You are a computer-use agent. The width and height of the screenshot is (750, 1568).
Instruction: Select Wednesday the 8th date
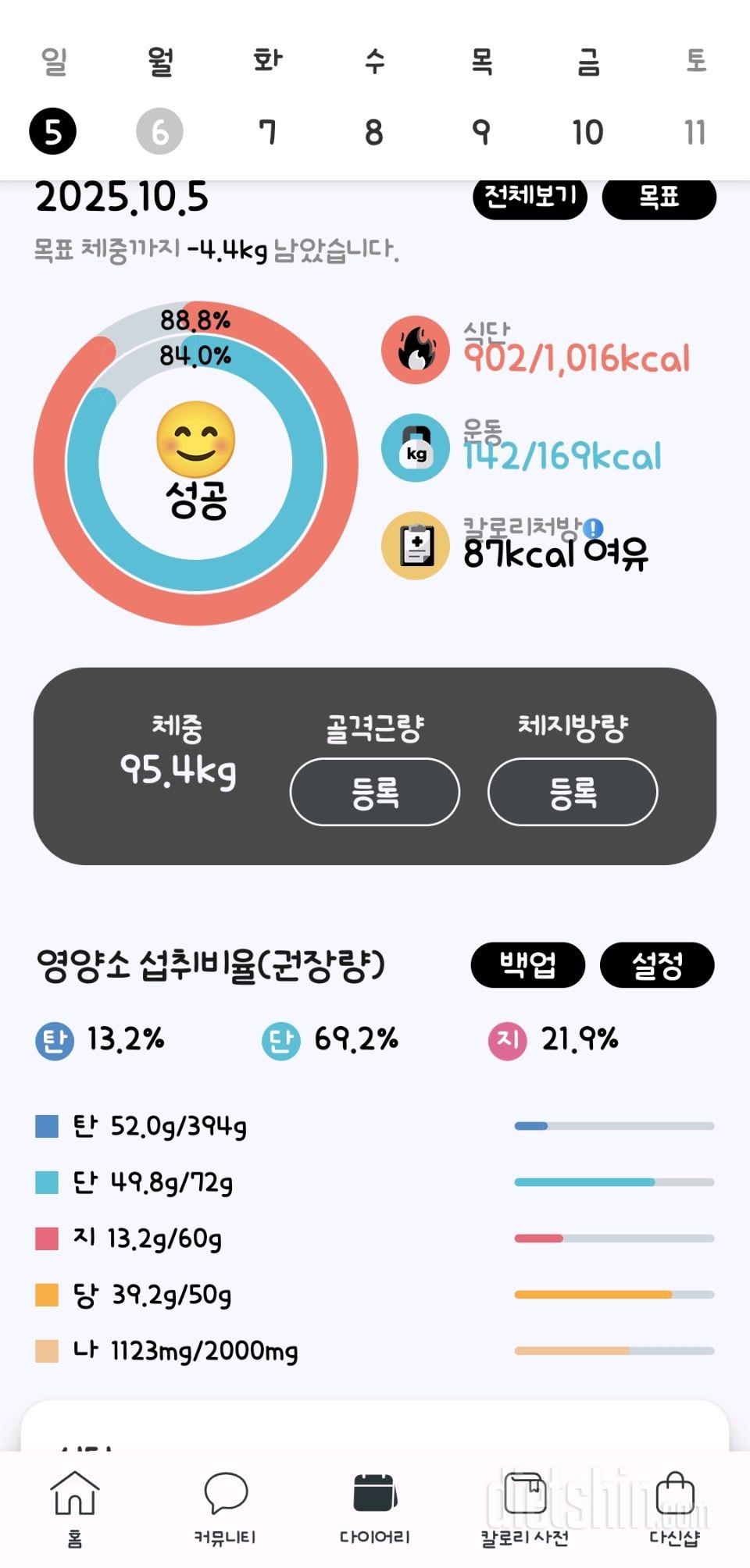click(374, 131)
